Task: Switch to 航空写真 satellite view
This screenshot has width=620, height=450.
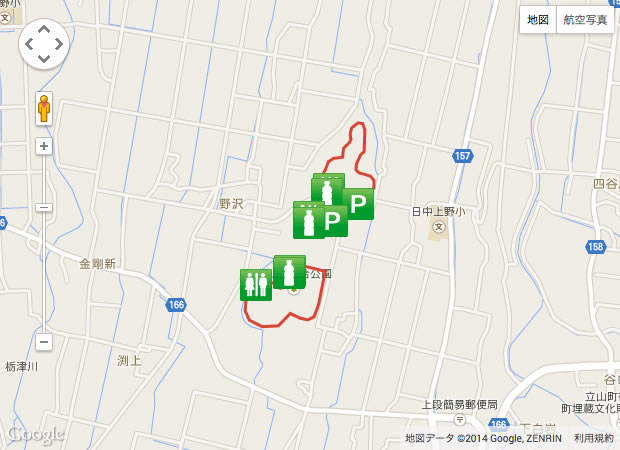Action: pyautogui.click(x=585, y=20)
